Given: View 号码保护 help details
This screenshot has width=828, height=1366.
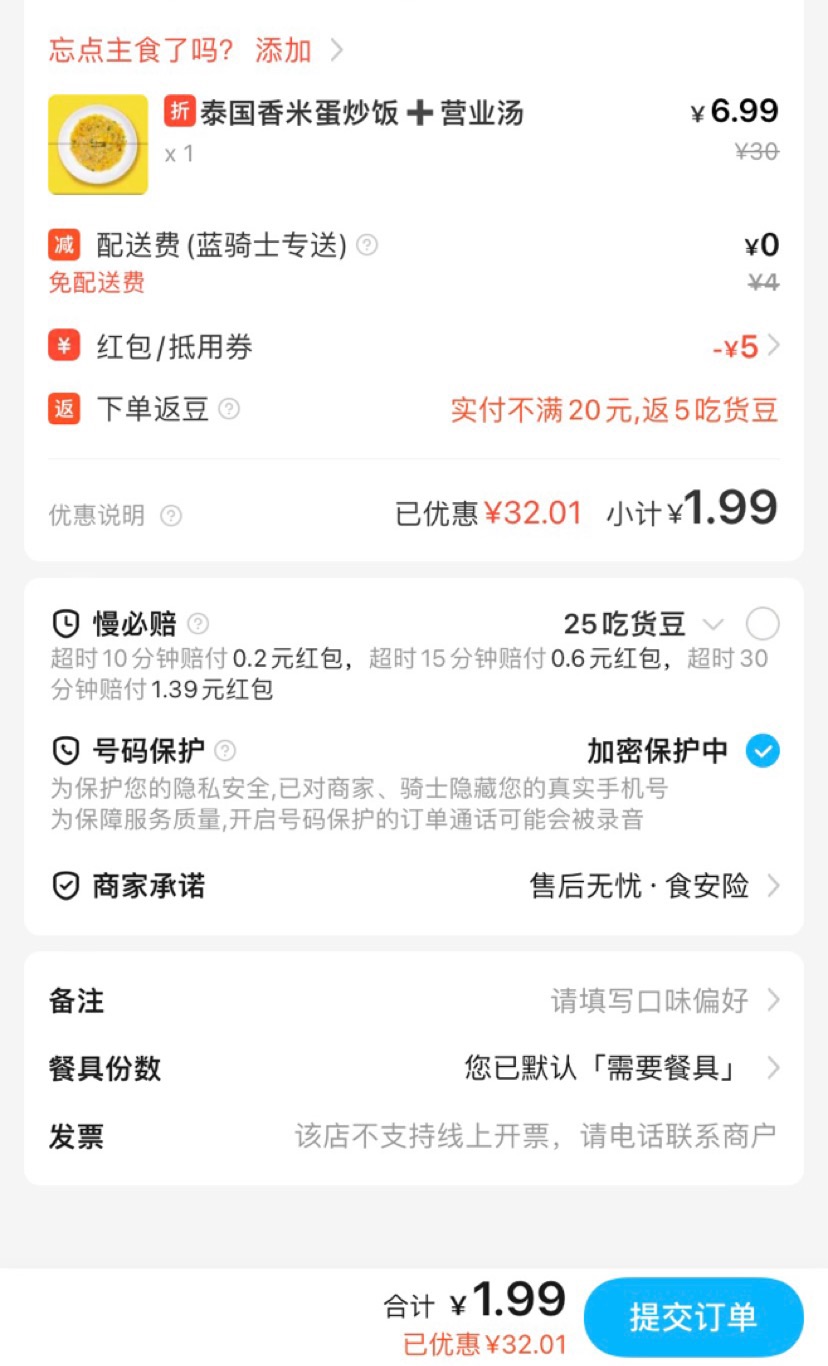Looking at the screenshot, I should [x=226, y=751].
